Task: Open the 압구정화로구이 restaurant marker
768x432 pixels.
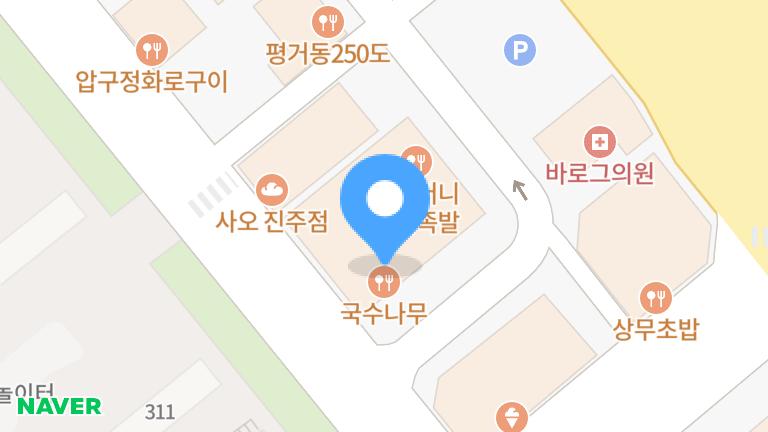Action: click(152, 48)
